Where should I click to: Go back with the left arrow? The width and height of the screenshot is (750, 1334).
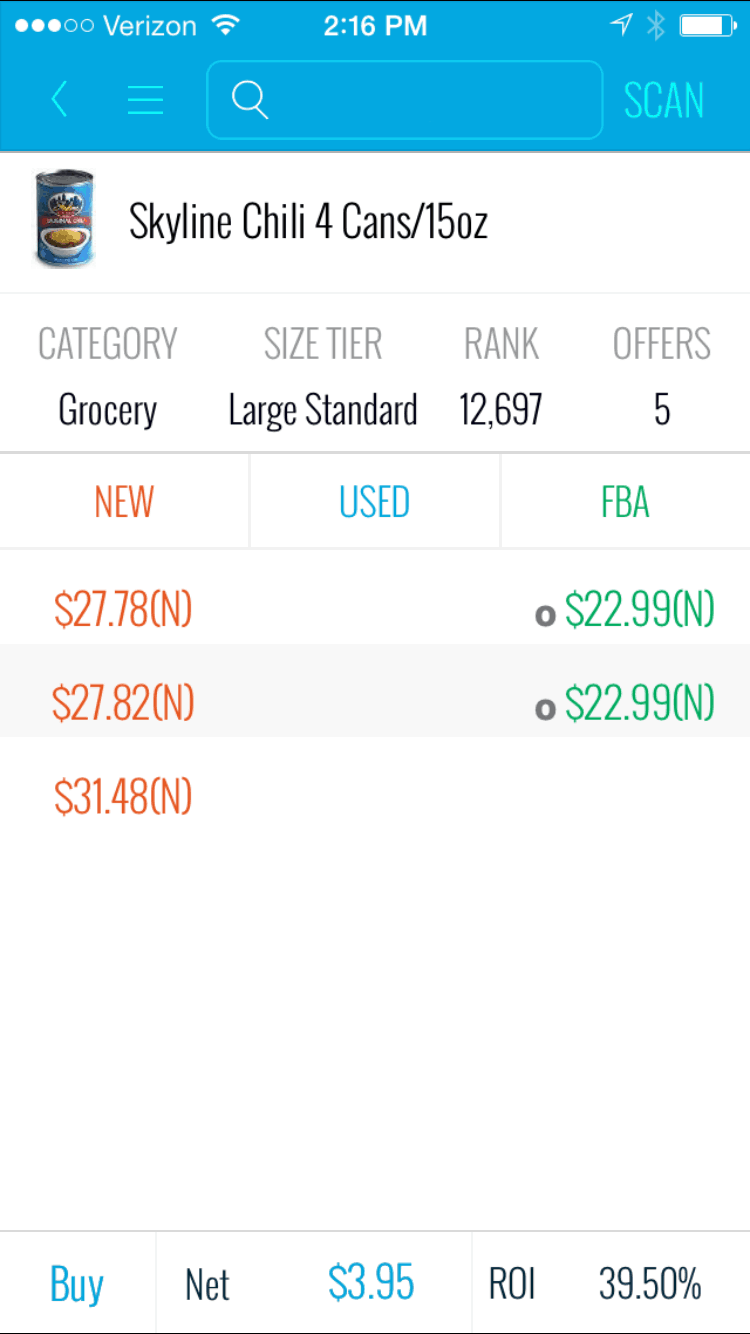(59, 99)
